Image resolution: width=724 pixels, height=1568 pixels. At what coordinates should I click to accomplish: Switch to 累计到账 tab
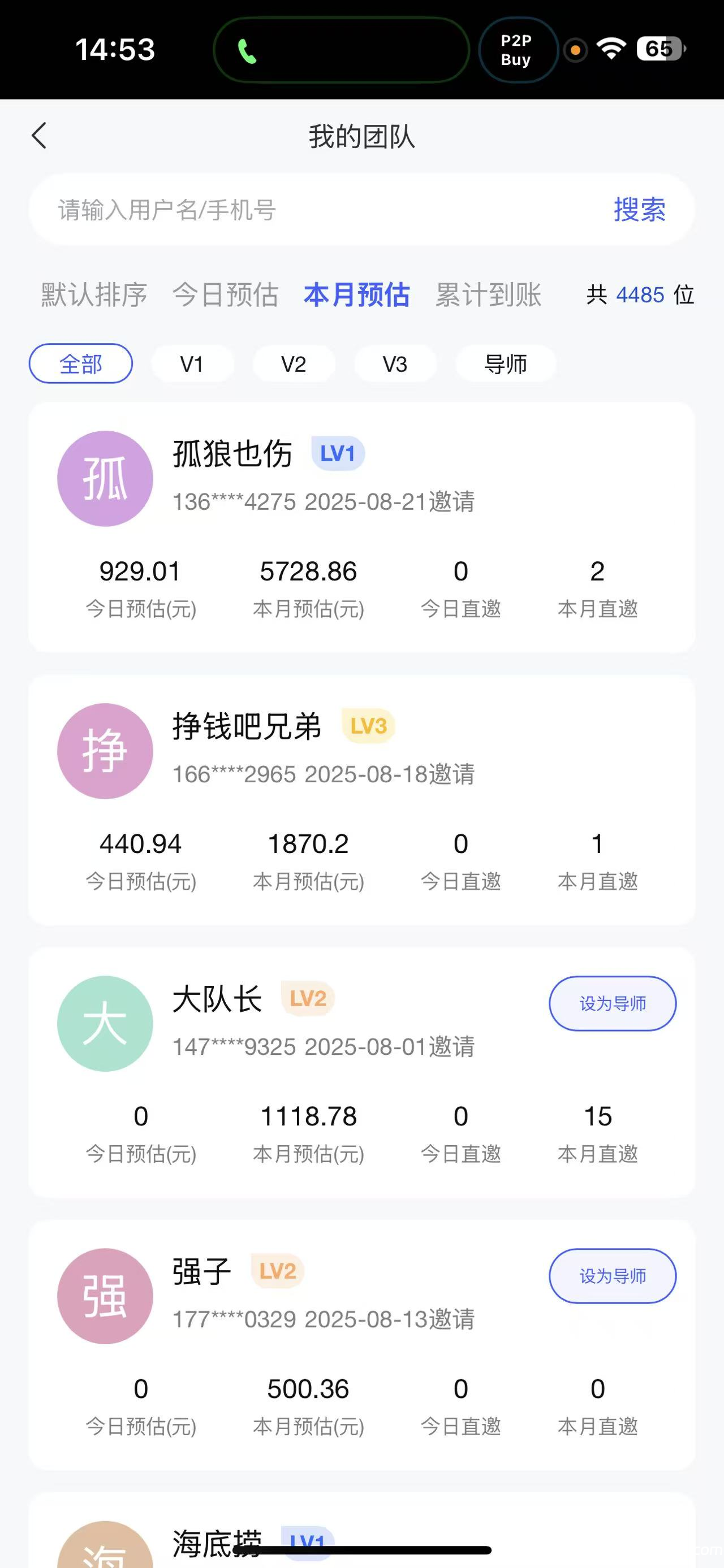point(488,295)
